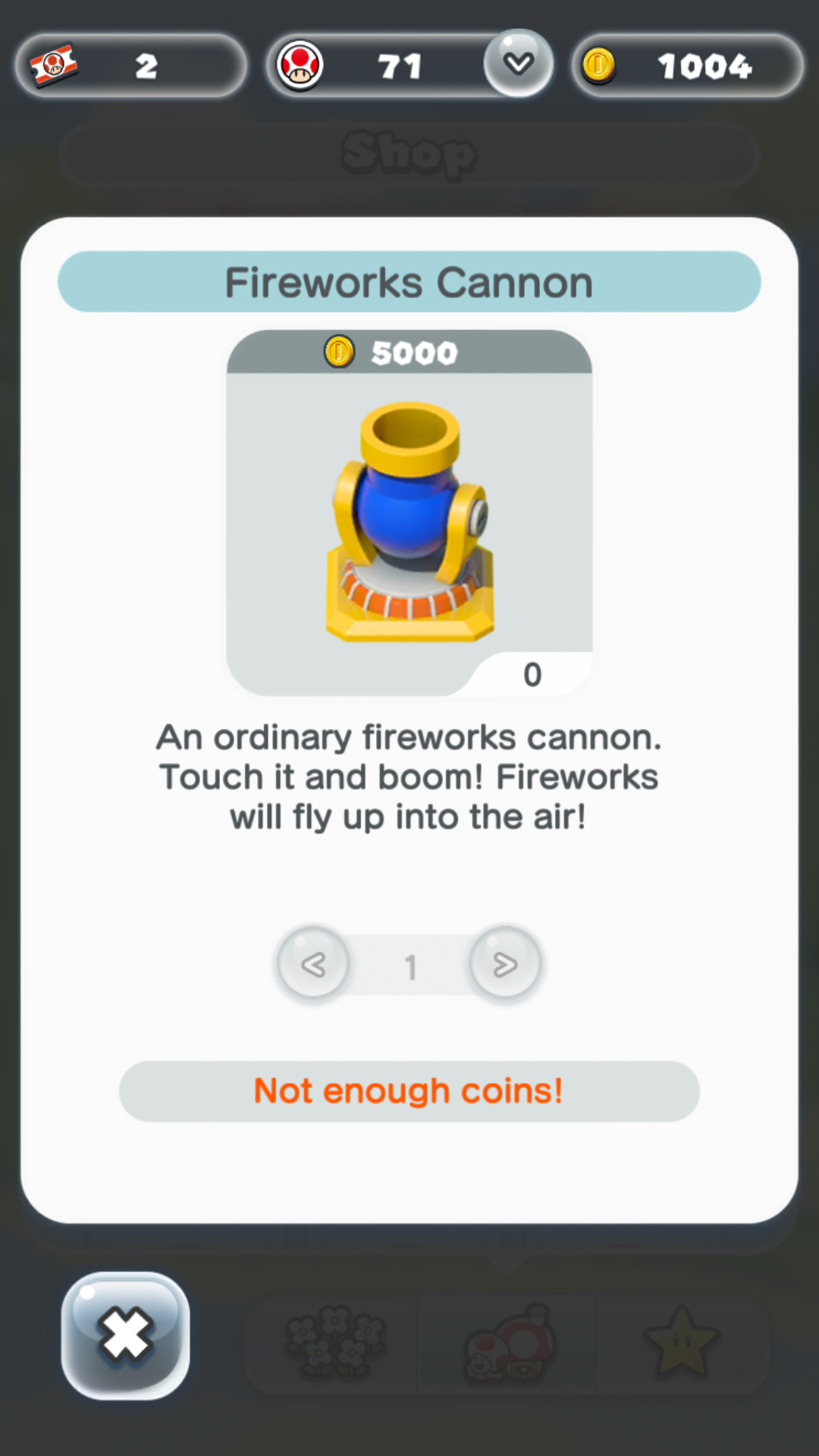
Task: Decrease the purchase quantity with the left arrow
Action: (313, 965)
